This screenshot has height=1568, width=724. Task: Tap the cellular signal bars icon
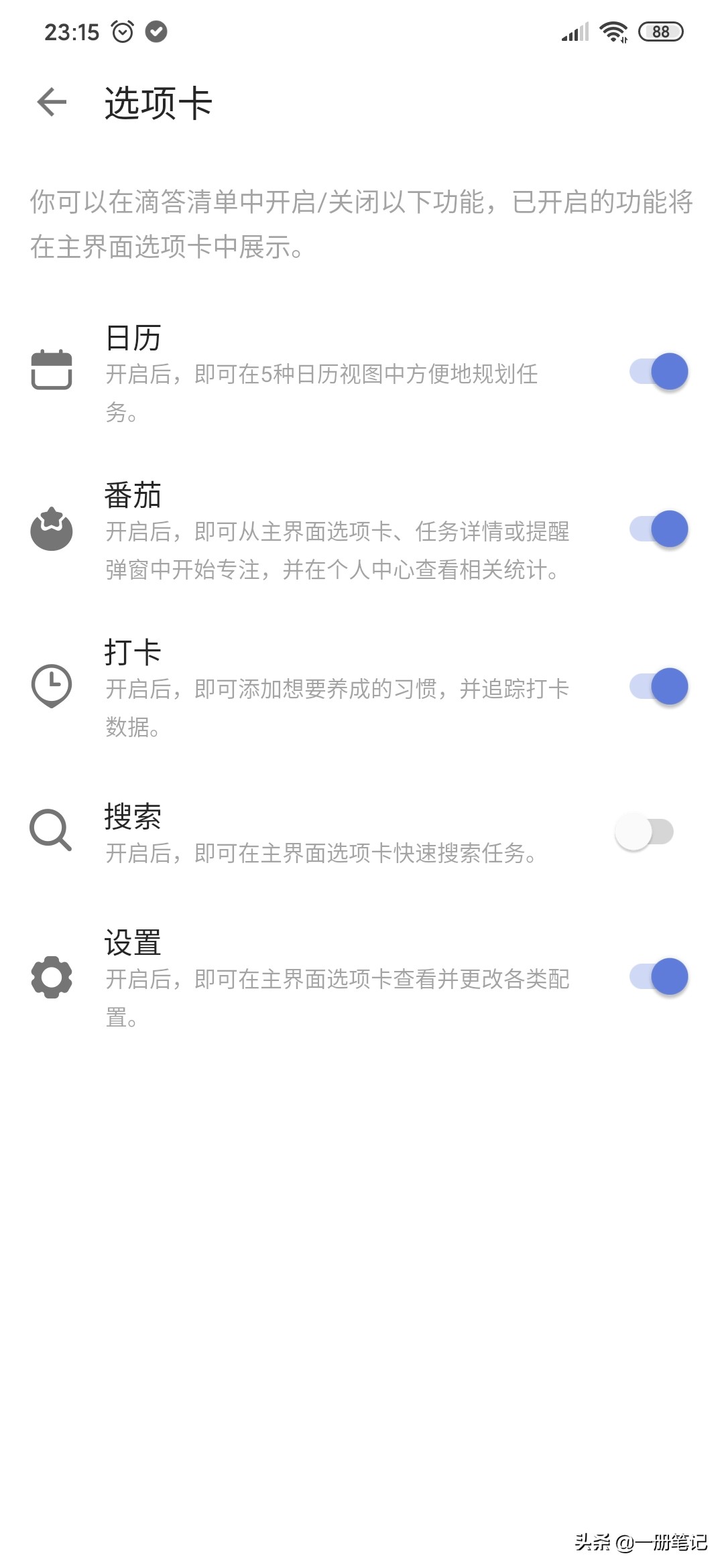click(573, 30)
